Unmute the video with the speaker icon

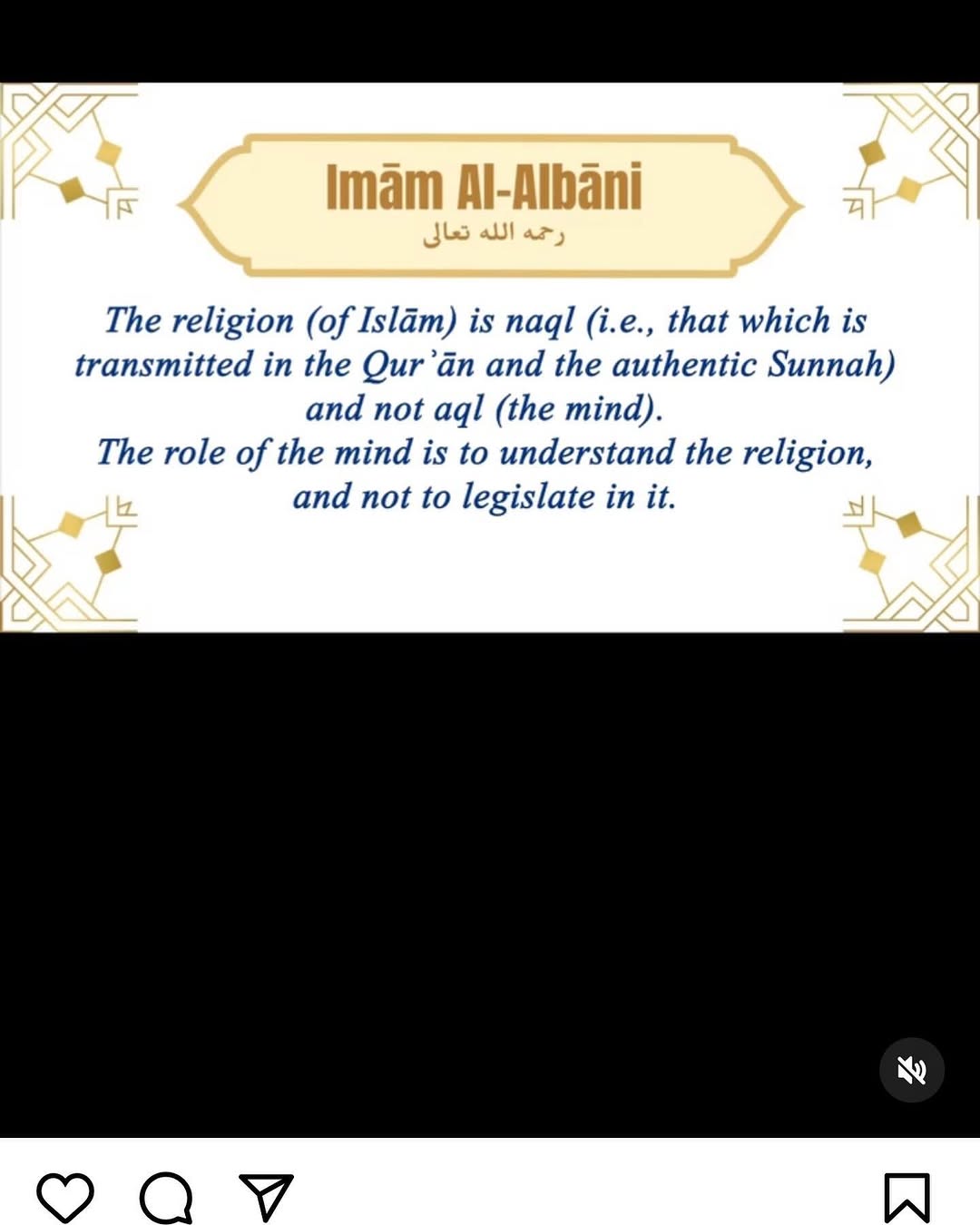912,1070
